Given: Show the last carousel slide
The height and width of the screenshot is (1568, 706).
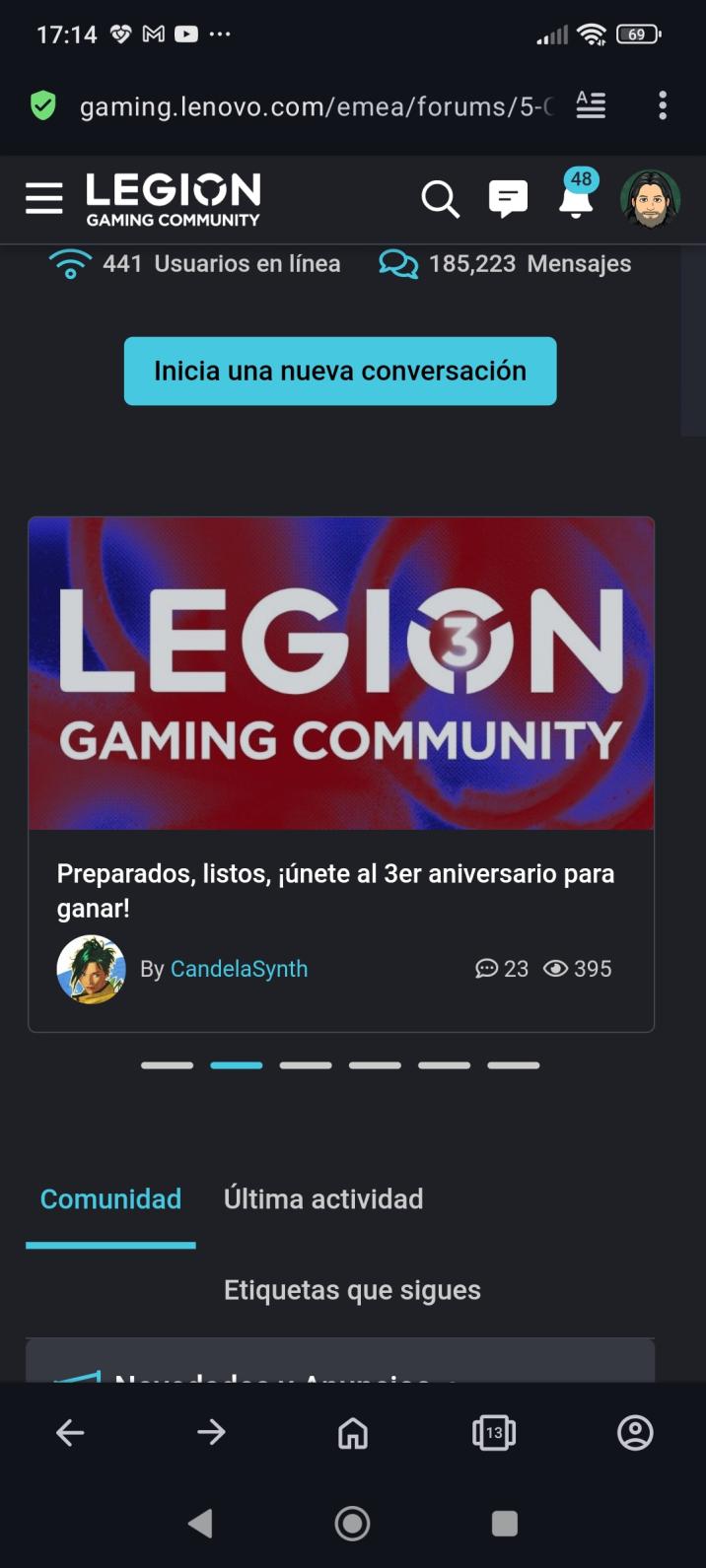Looking at the screenshot, I should coord(513,1065).
